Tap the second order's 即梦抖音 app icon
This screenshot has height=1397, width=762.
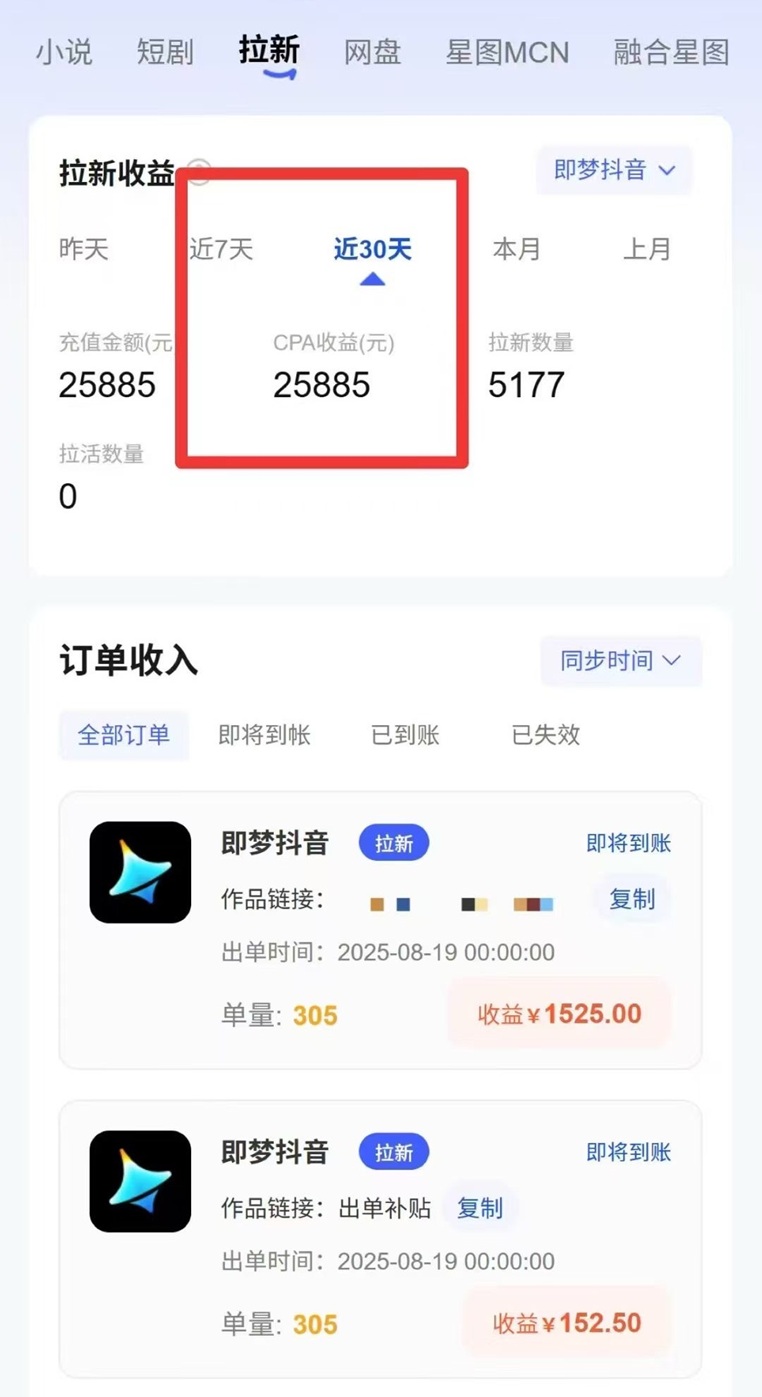[x=139, y=1181]
